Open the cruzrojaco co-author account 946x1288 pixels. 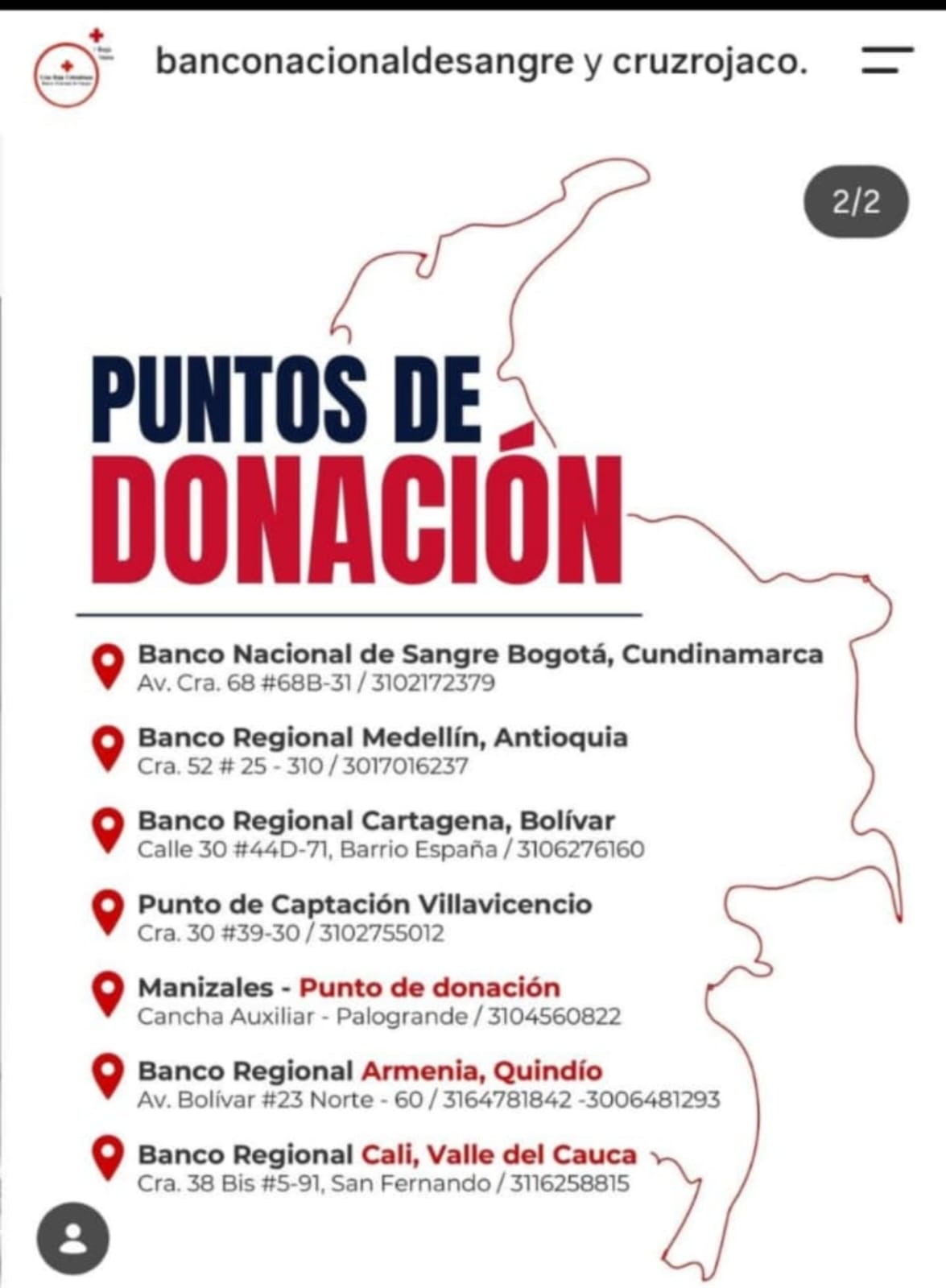[x=709, y=61]
